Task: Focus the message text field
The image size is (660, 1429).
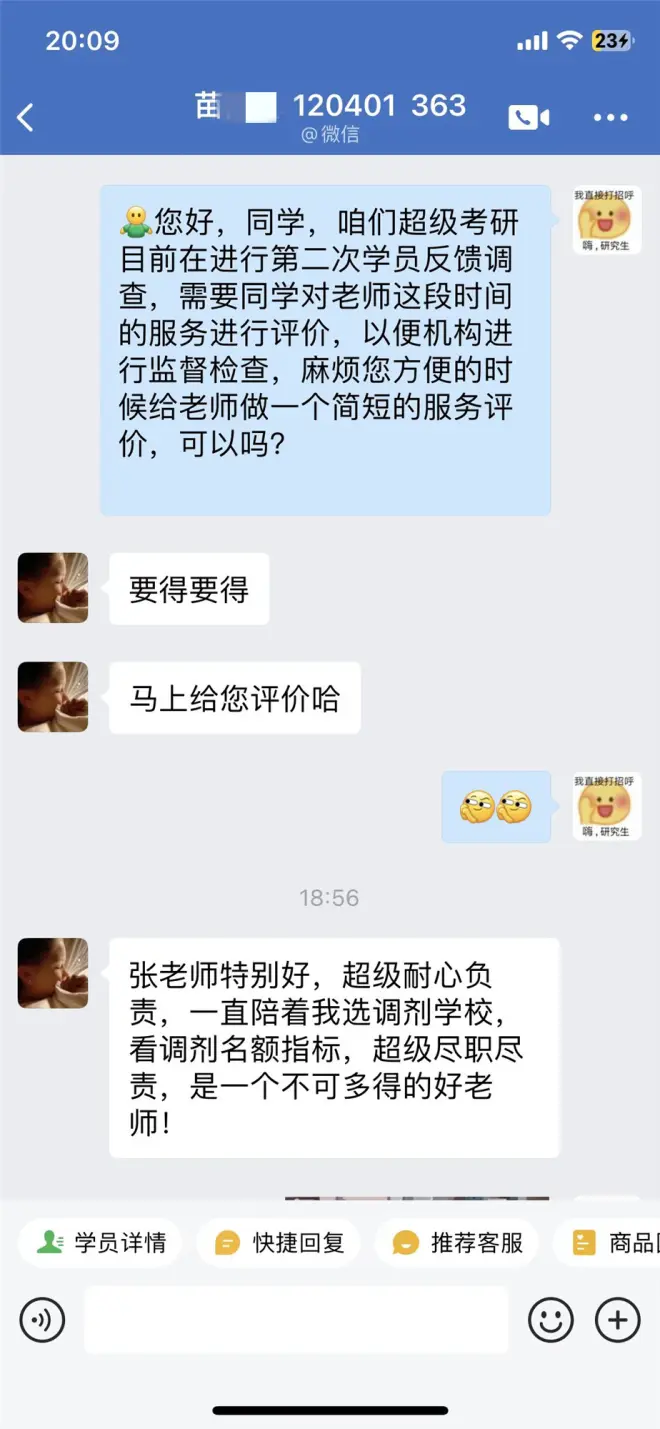Action: (x=296, y=1320)
